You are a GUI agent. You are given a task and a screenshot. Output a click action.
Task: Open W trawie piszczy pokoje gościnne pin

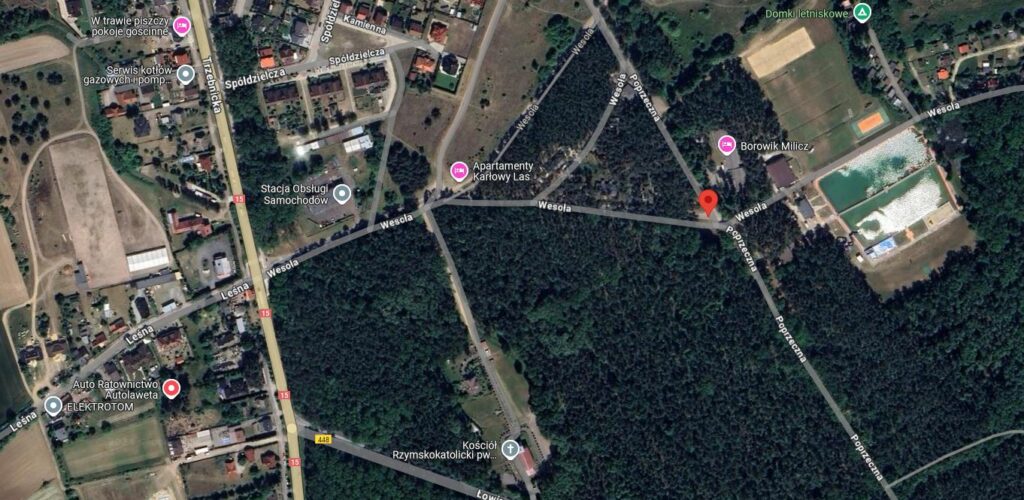pyautogui.click(x=182, y=26)
